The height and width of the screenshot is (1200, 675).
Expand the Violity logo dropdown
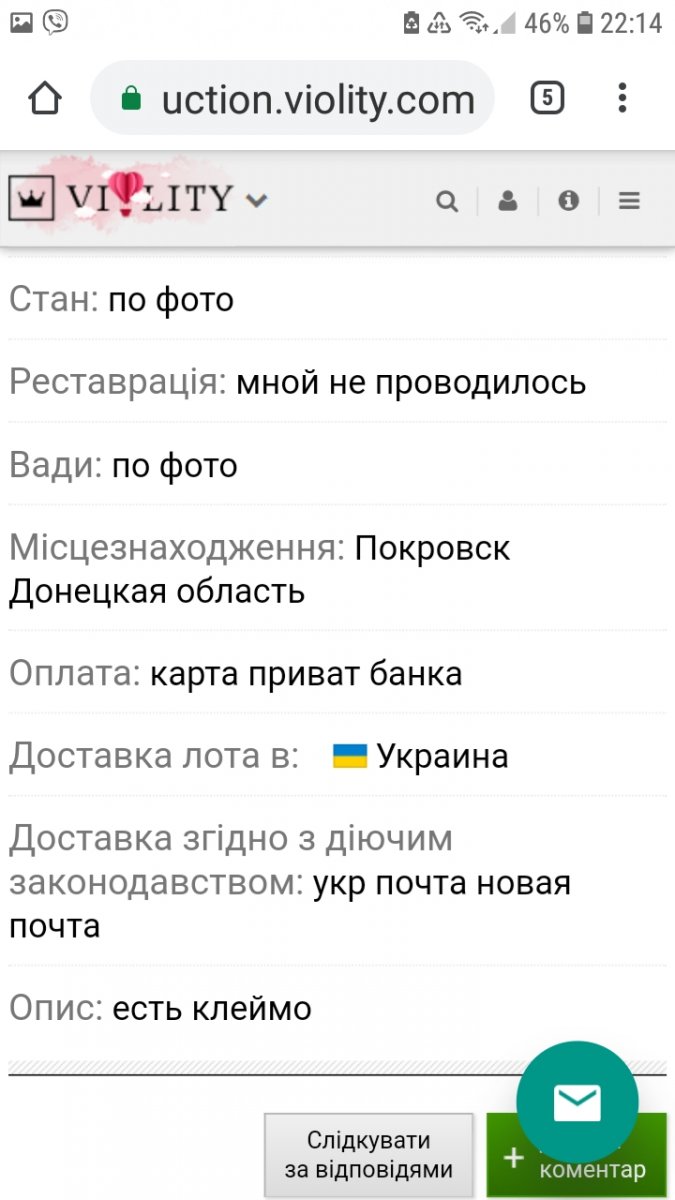coord(257,200)
